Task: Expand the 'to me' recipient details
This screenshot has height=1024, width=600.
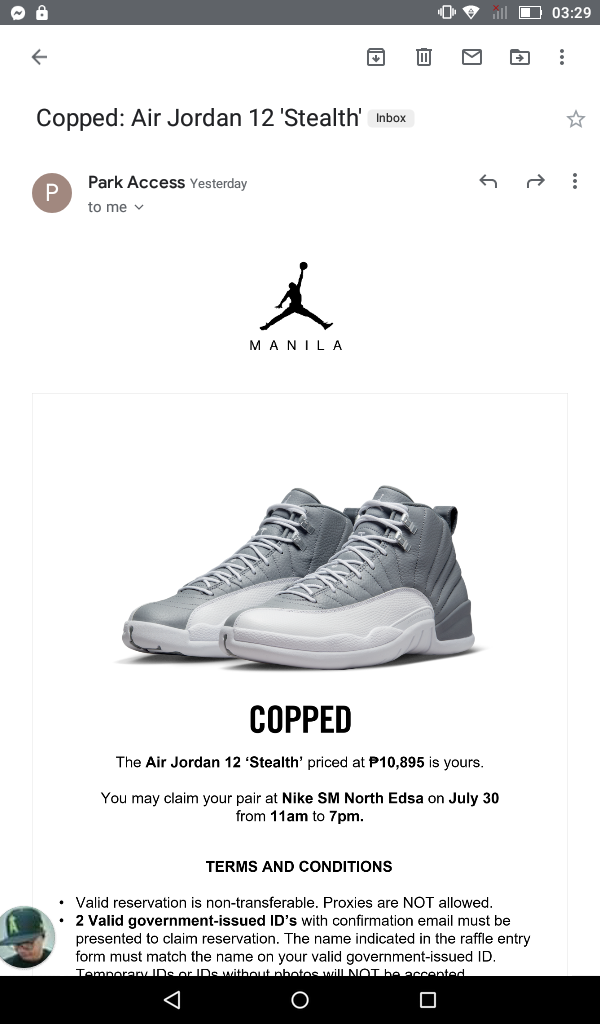Action: tap(116, 207)
